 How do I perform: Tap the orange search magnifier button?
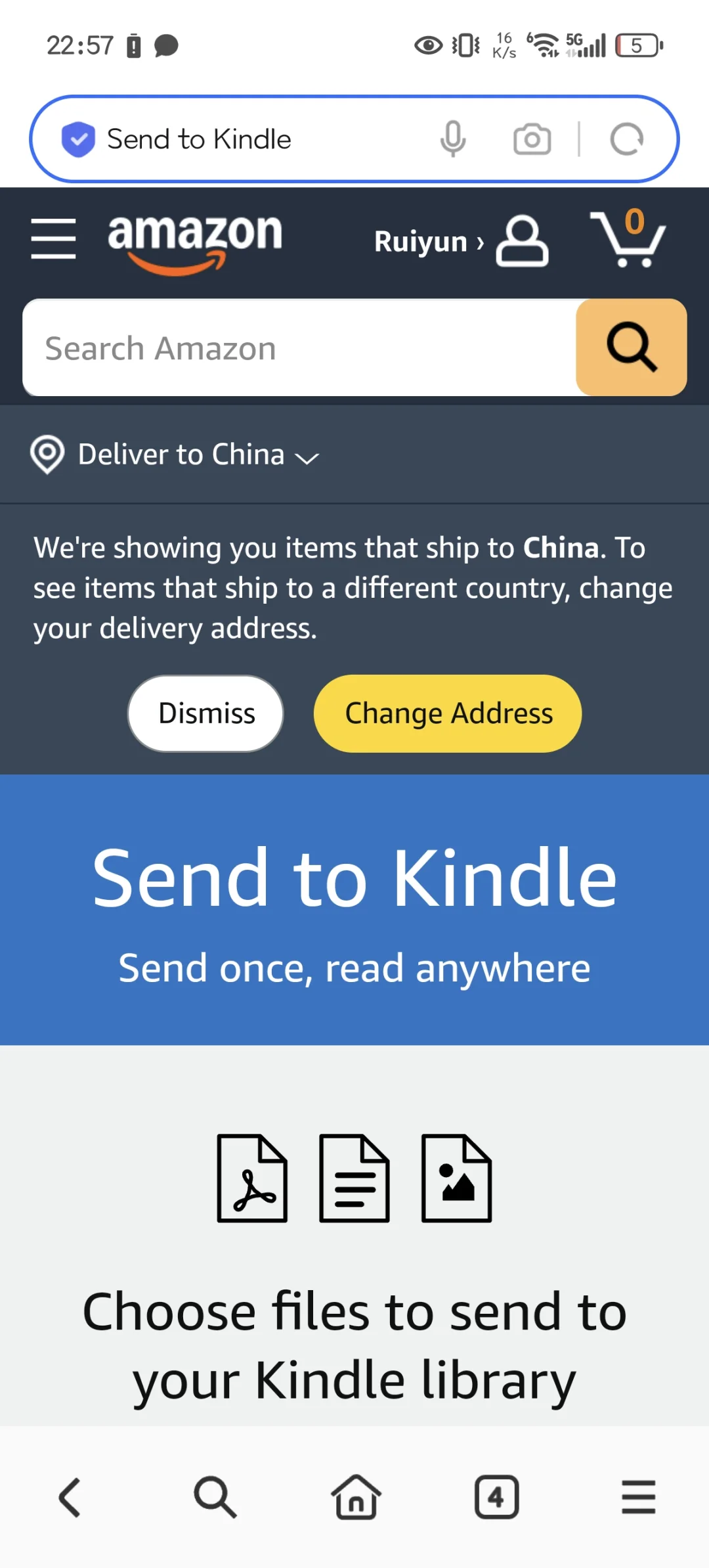[x=631, y=347]
